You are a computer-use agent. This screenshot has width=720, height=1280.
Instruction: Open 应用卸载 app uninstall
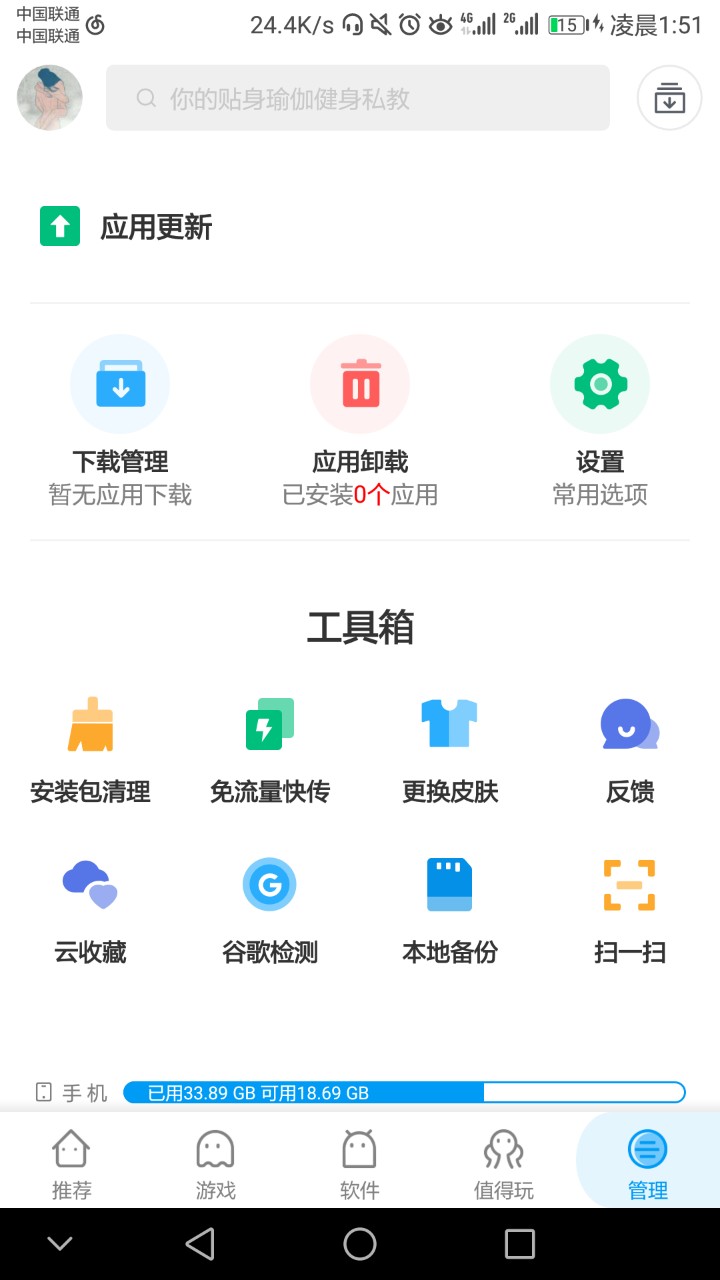[x=360, y=420]
